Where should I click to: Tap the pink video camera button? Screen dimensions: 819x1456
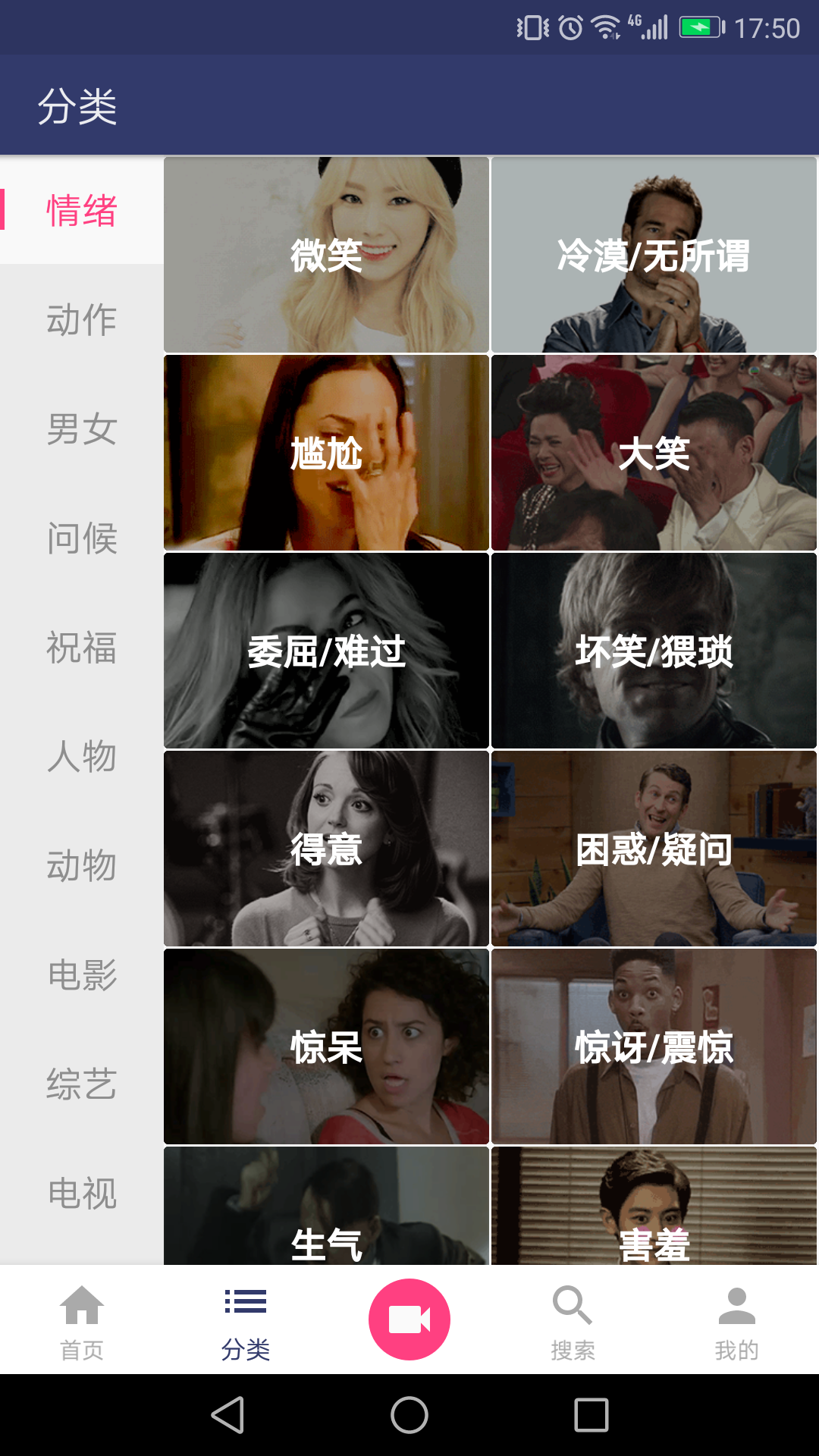pyautogui.click(x=409, y=1319)
